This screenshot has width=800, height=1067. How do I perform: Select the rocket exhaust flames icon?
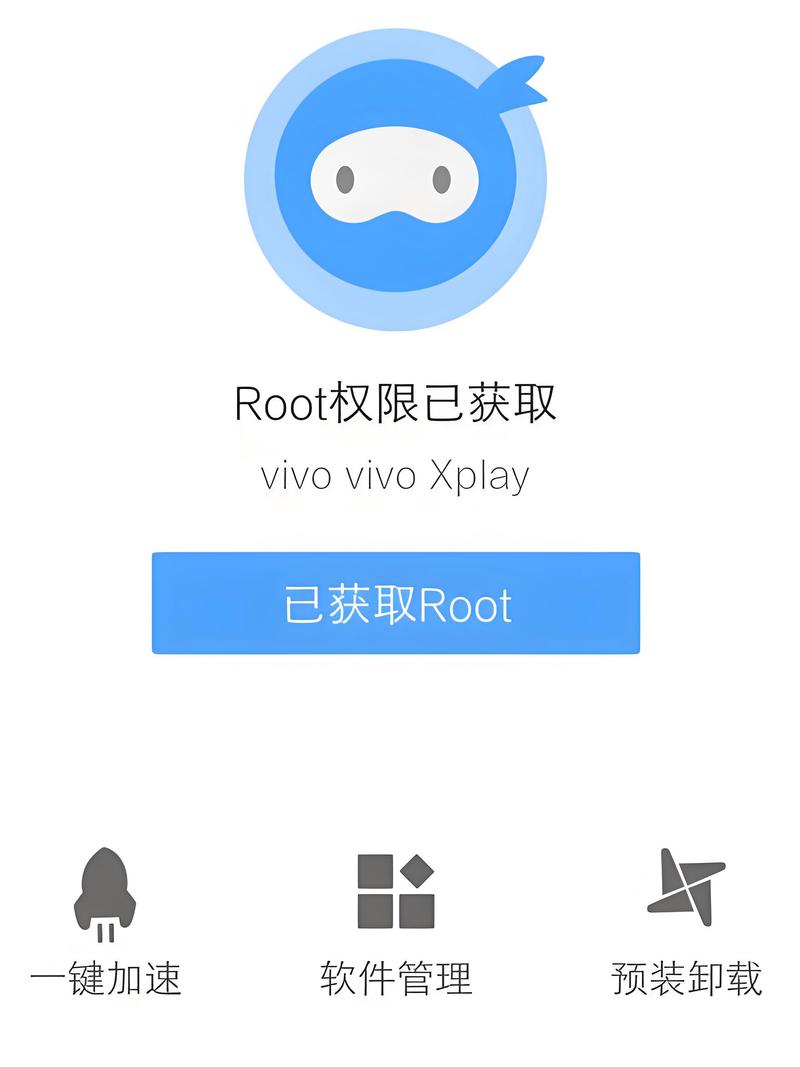[105, 928]
